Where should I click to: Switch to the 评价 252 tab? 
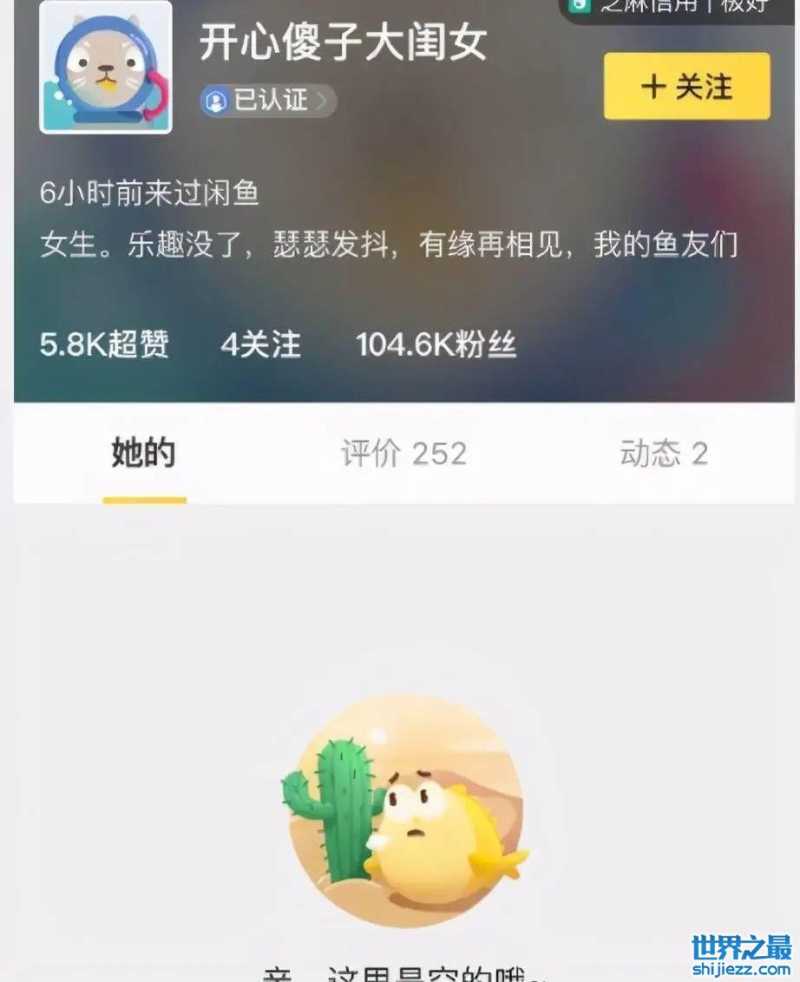pyautogui.click(x=403, y=454)
